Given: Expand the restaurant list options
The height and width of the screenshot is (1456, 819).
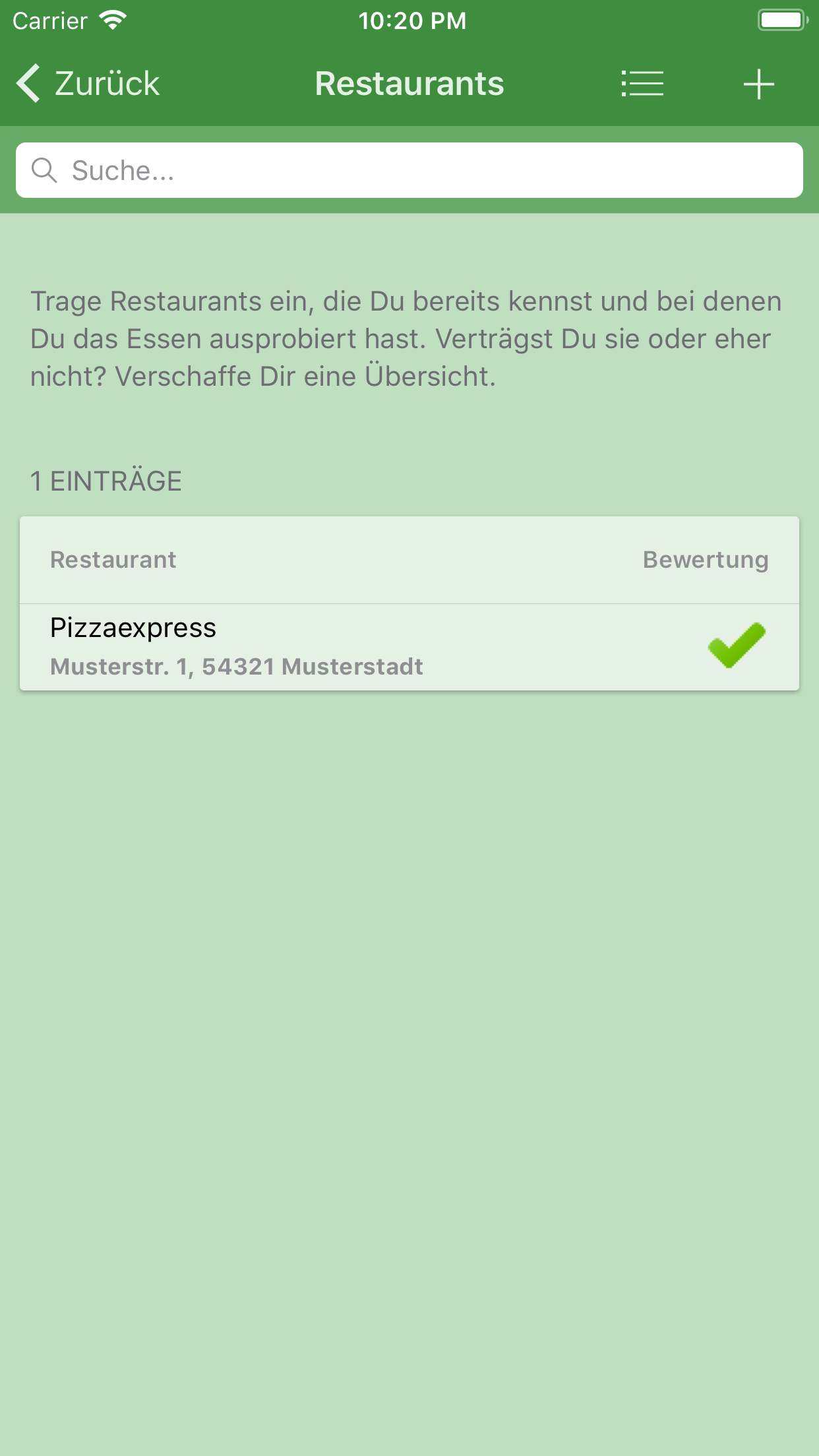Looking at the screenshot, I should 642,83.
